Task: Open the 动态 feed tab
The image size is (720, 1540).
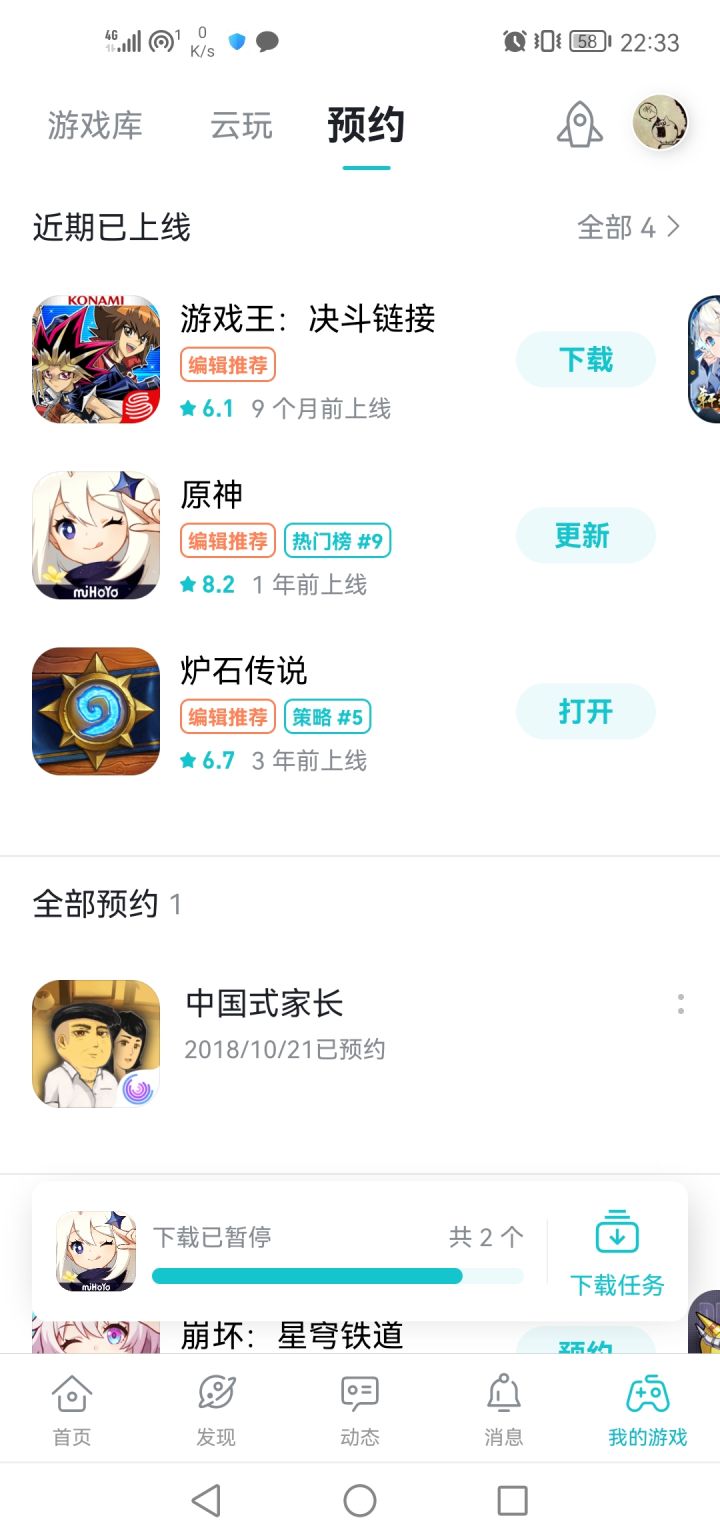Action: point(360,1410)
